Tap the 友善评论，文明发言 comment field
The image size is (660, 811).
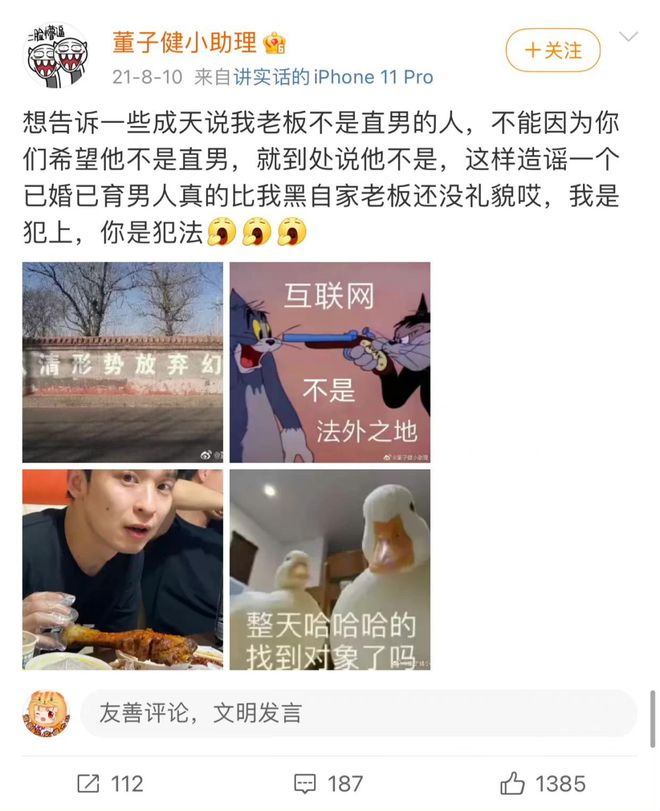coord(357,713)
